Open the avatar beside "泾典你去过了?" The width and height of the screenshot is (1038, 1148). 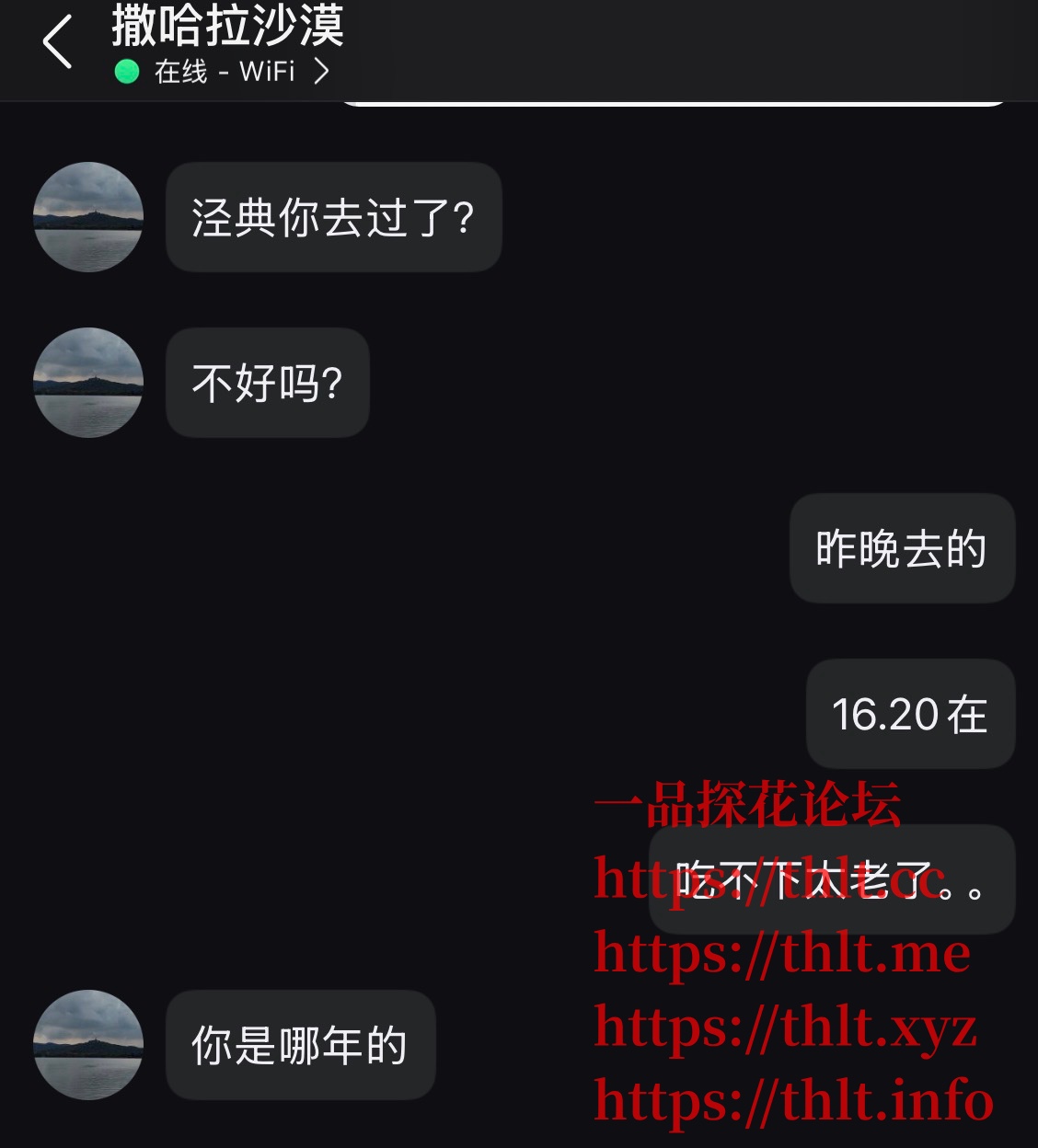[x=88, y=217]
